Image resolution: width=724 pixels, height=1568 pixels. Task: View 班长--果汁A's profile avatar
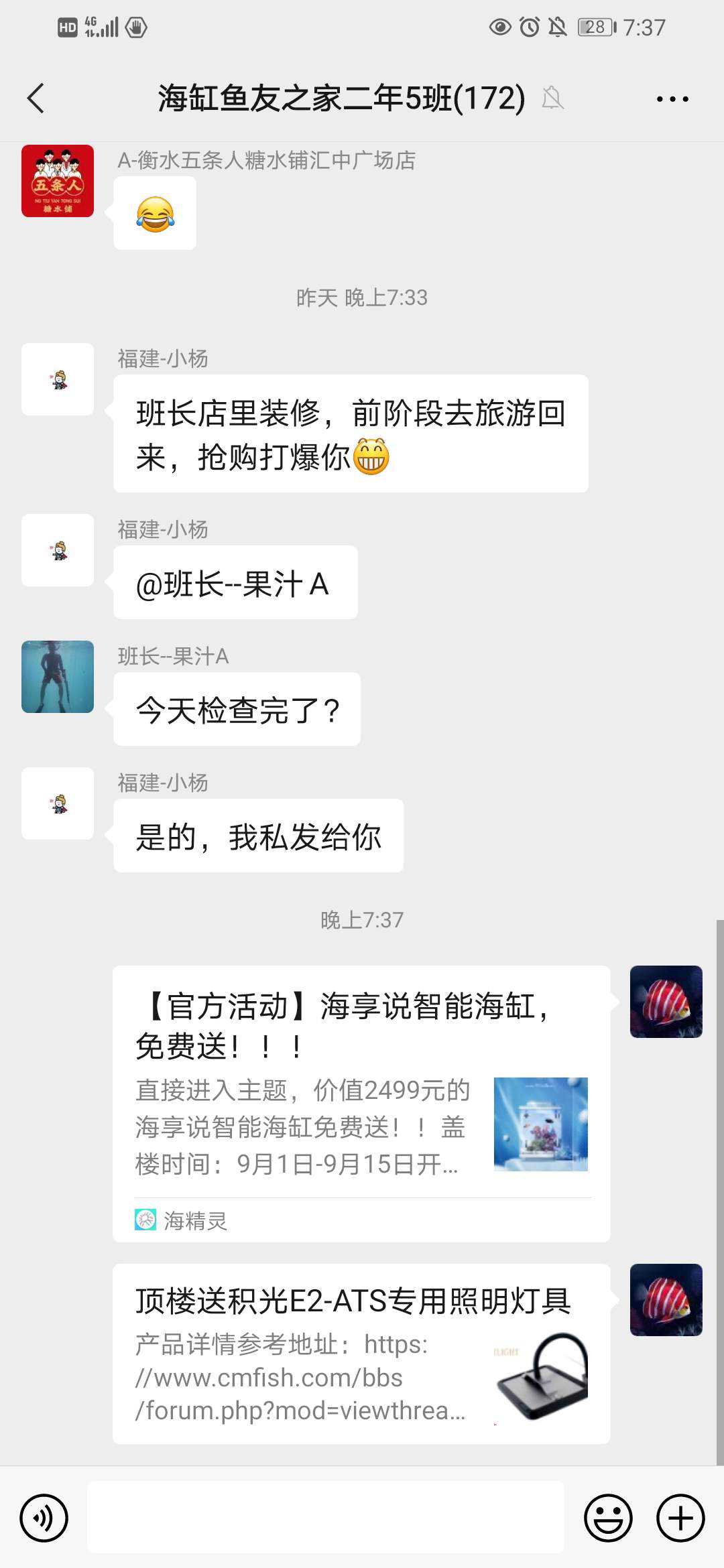point(58,677)
